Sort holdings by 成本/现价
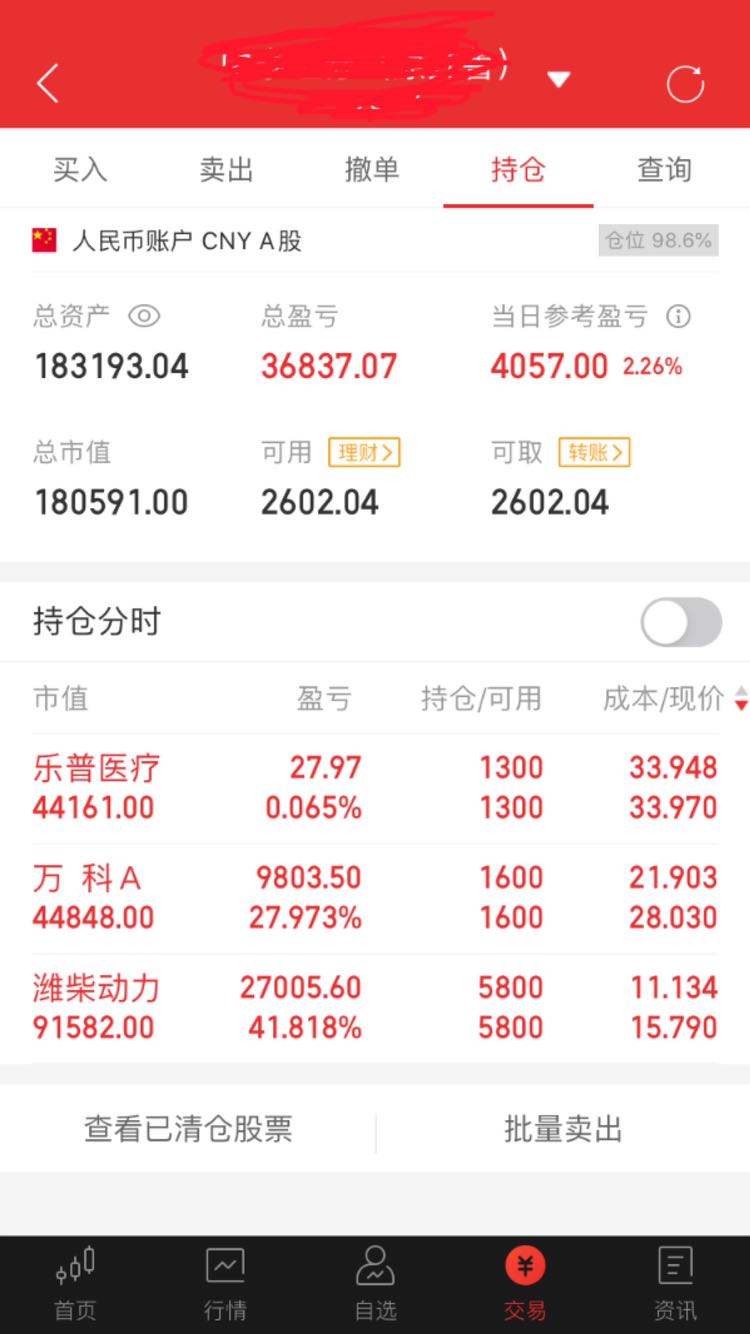 point(673,698)
